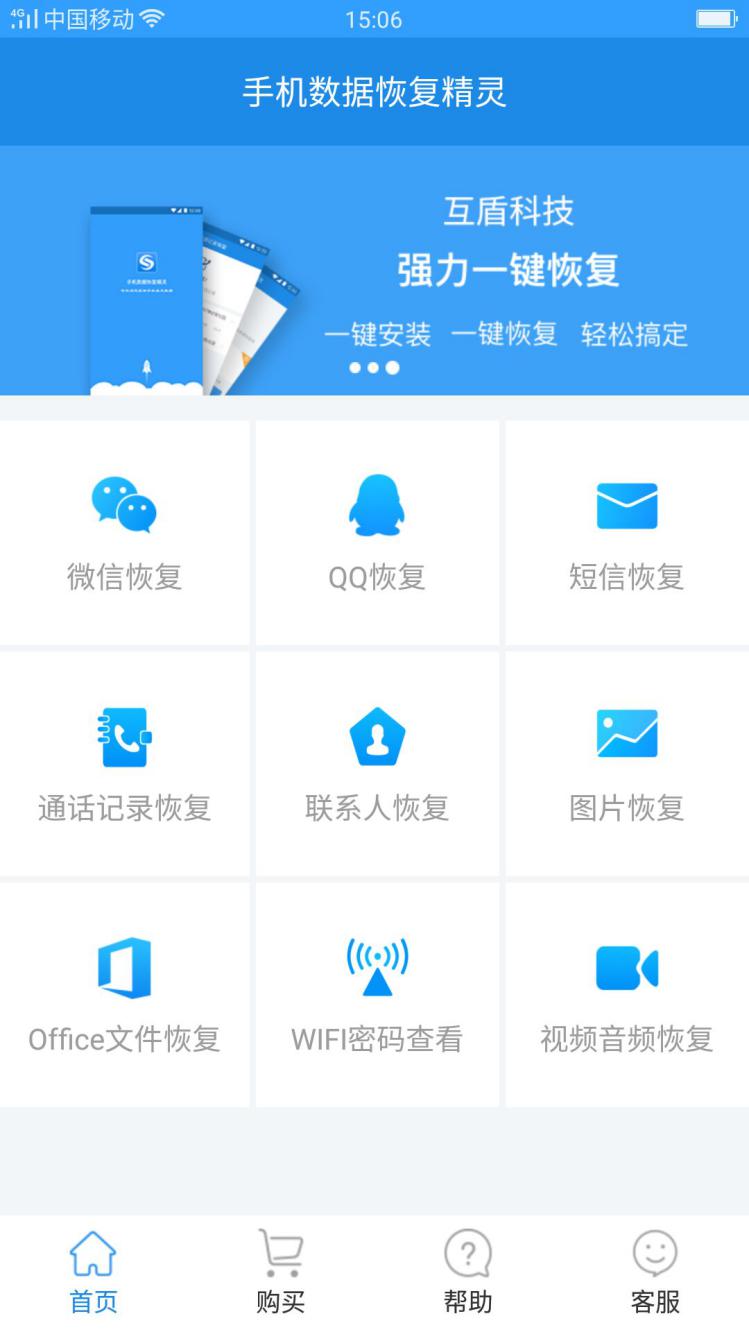Open QQ recovery via the penguin icon
This screenshot has height=1332, width=749.
click(375, 506)
